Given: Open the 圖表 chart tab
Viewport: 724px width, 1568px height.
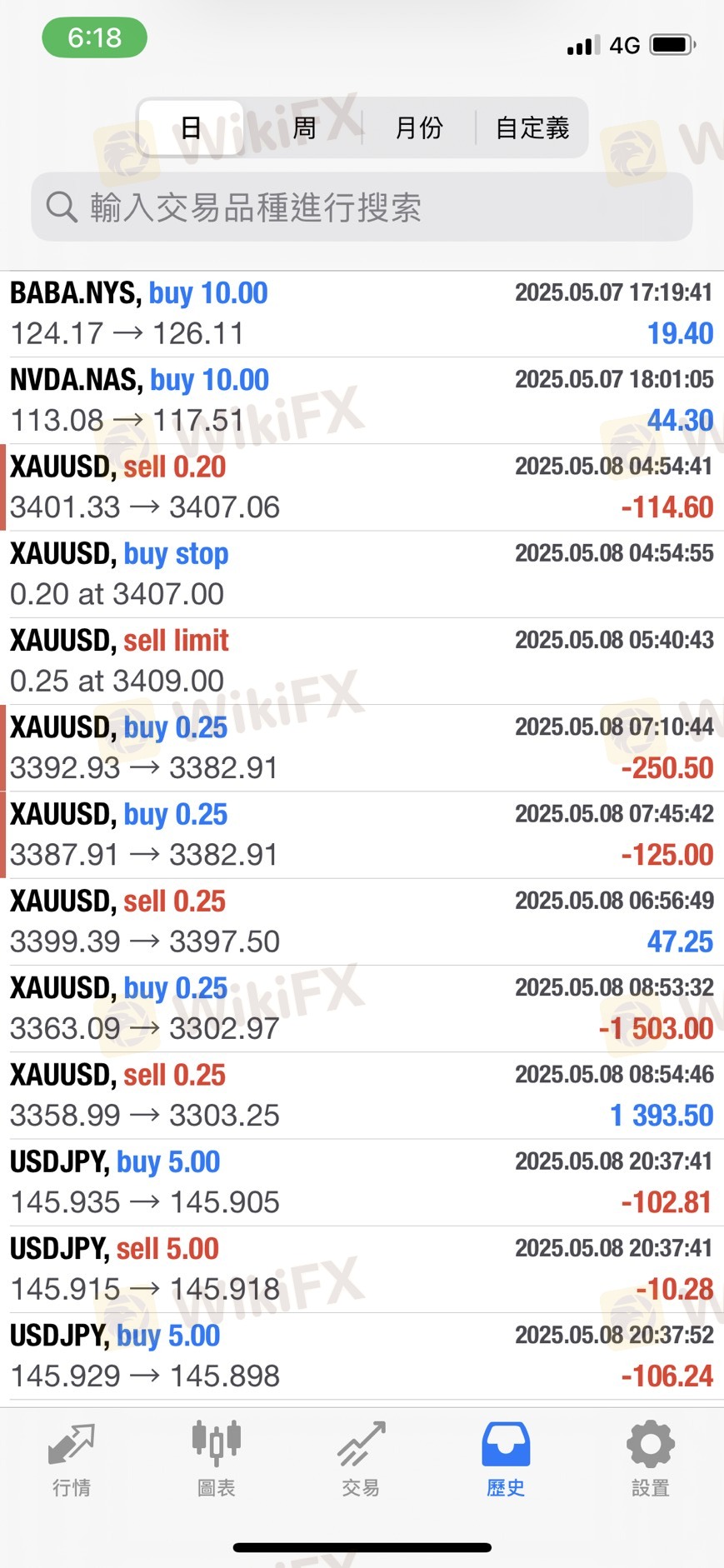Looking at the screenshot, I should pyautogui.click(x=217, y=1460).
